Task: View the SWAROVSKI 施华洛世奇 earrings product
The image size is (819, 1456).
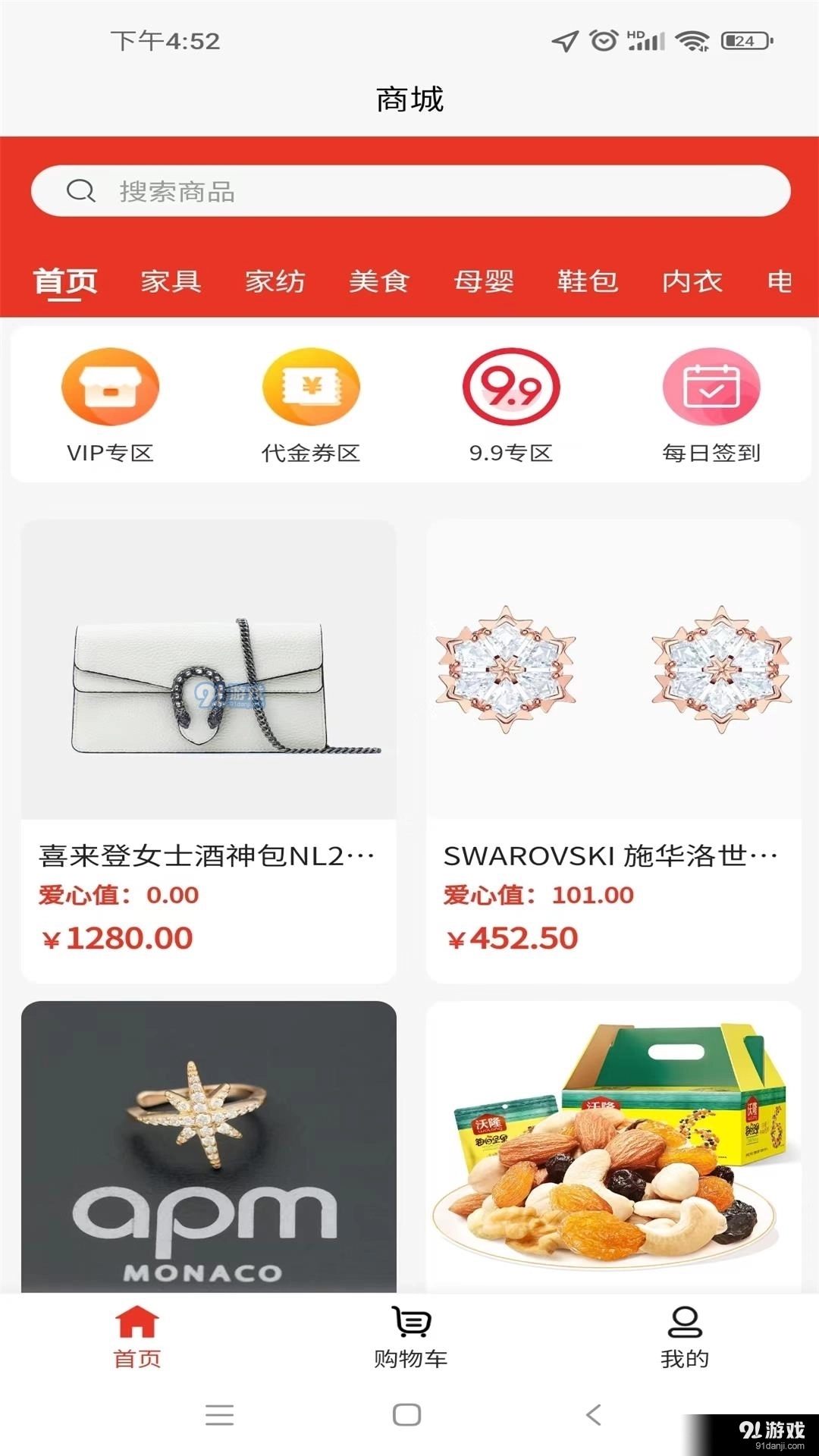Action: pos(613,751)
